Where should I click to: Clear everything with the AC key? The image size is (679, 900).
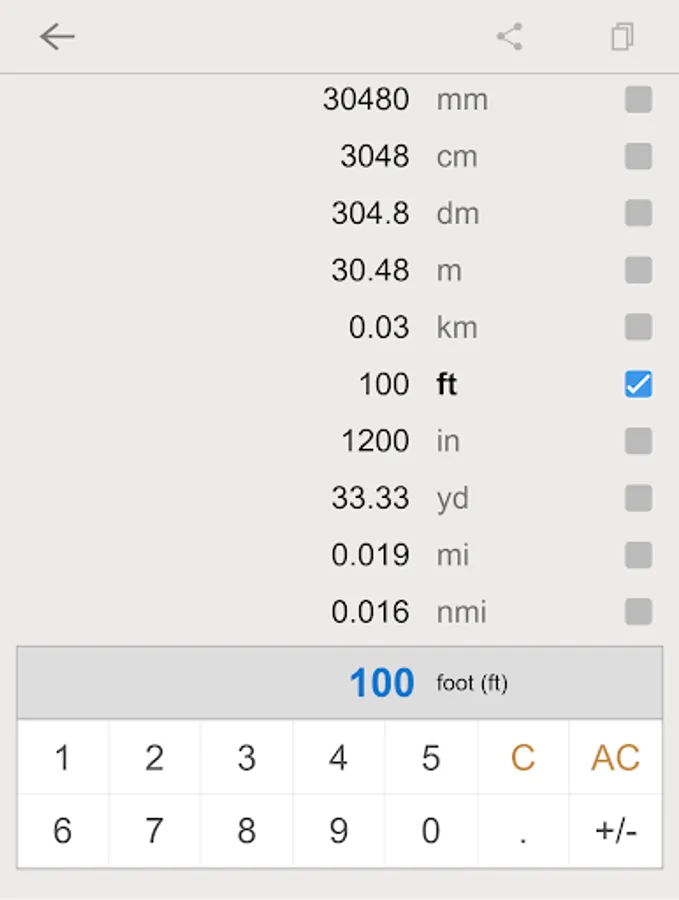click(615, 758)
